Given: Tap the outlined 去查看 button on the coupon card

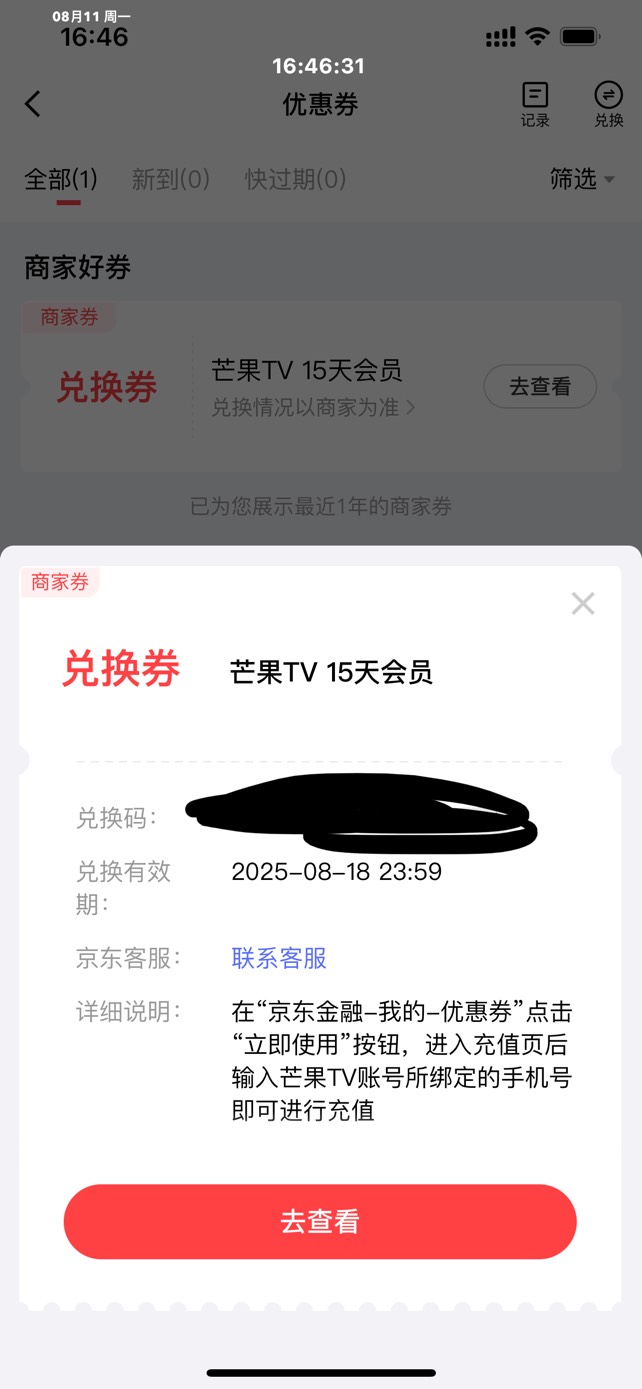Looking at the screenshot, I should click(x=540, y=387).
